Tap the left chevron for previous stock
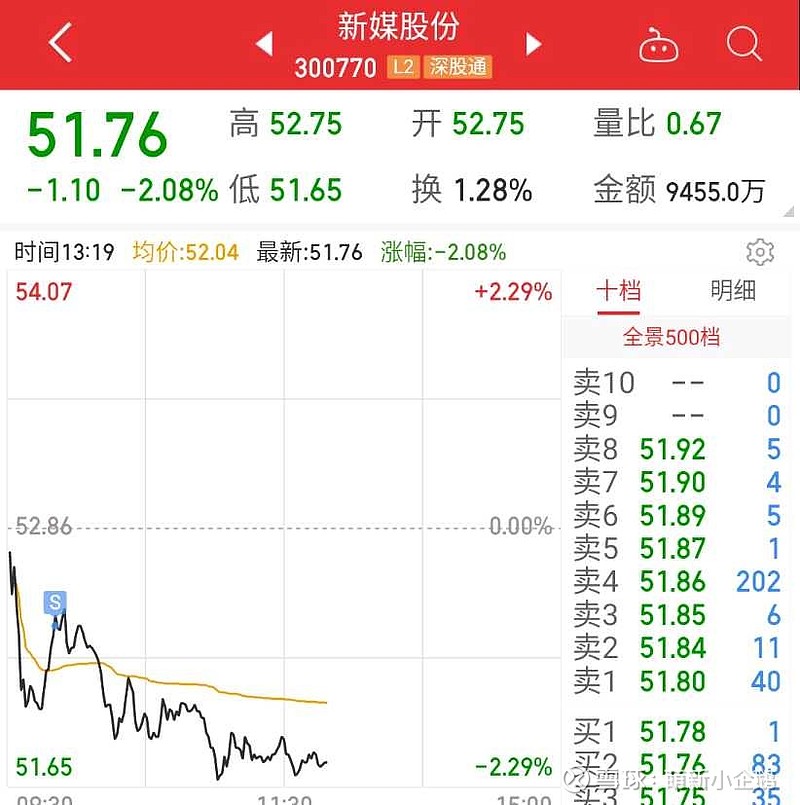The height and width of the screenshot is (805, 800). 264,44
